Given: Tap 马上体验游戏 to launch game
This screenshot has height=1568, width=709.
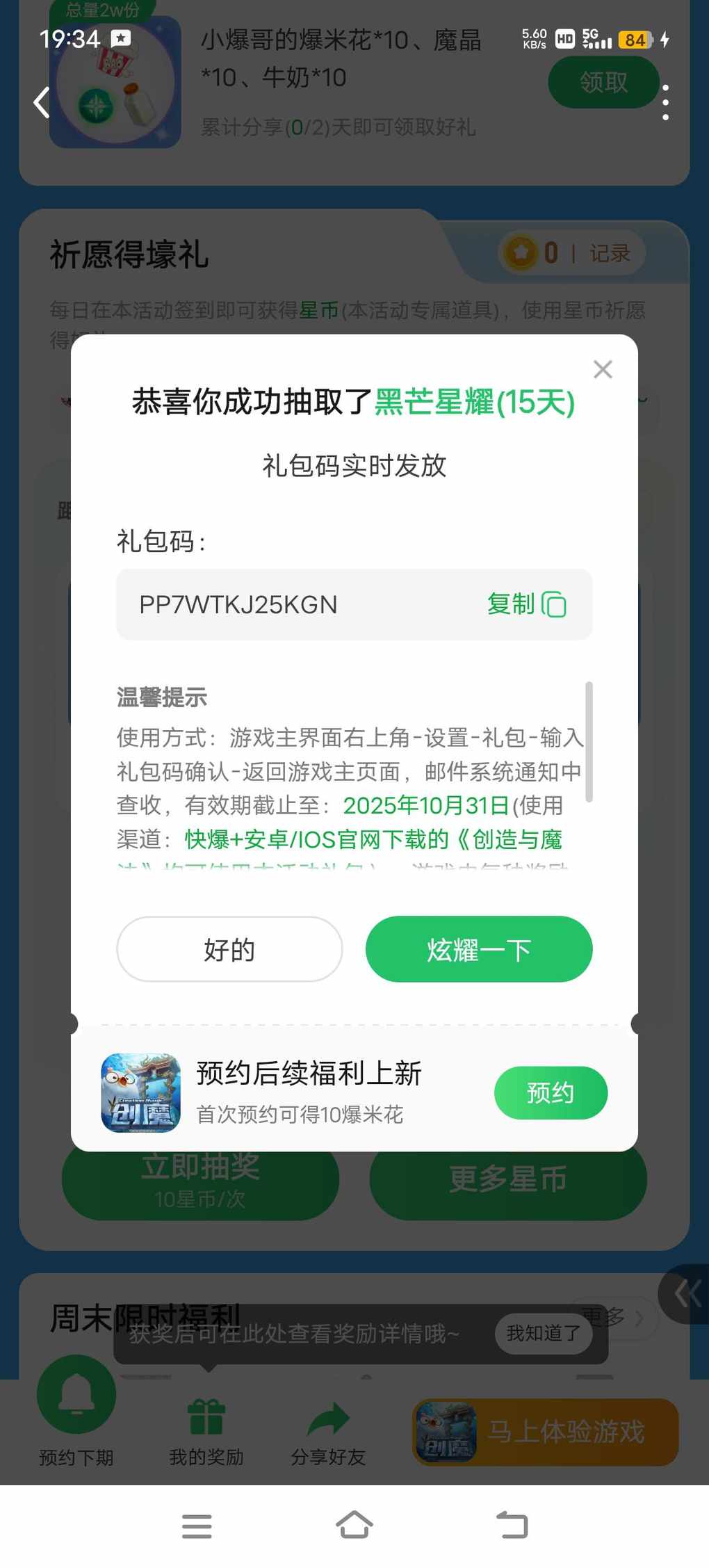Looking at the screenshot, I should [x=546, y=1432].
